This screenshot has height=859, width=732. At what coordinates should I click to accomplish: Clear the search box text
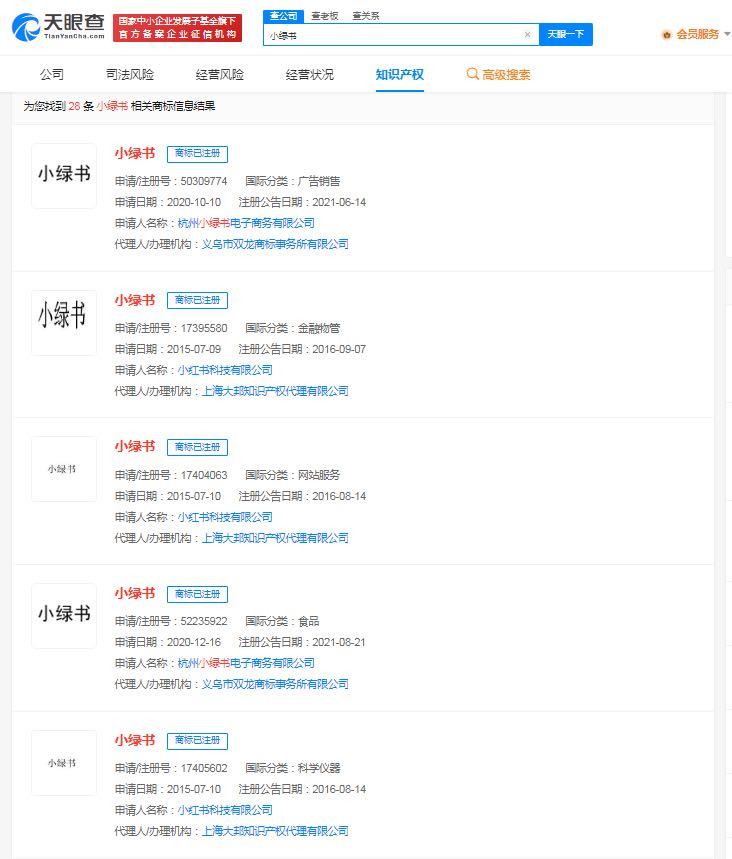(527, 35)
